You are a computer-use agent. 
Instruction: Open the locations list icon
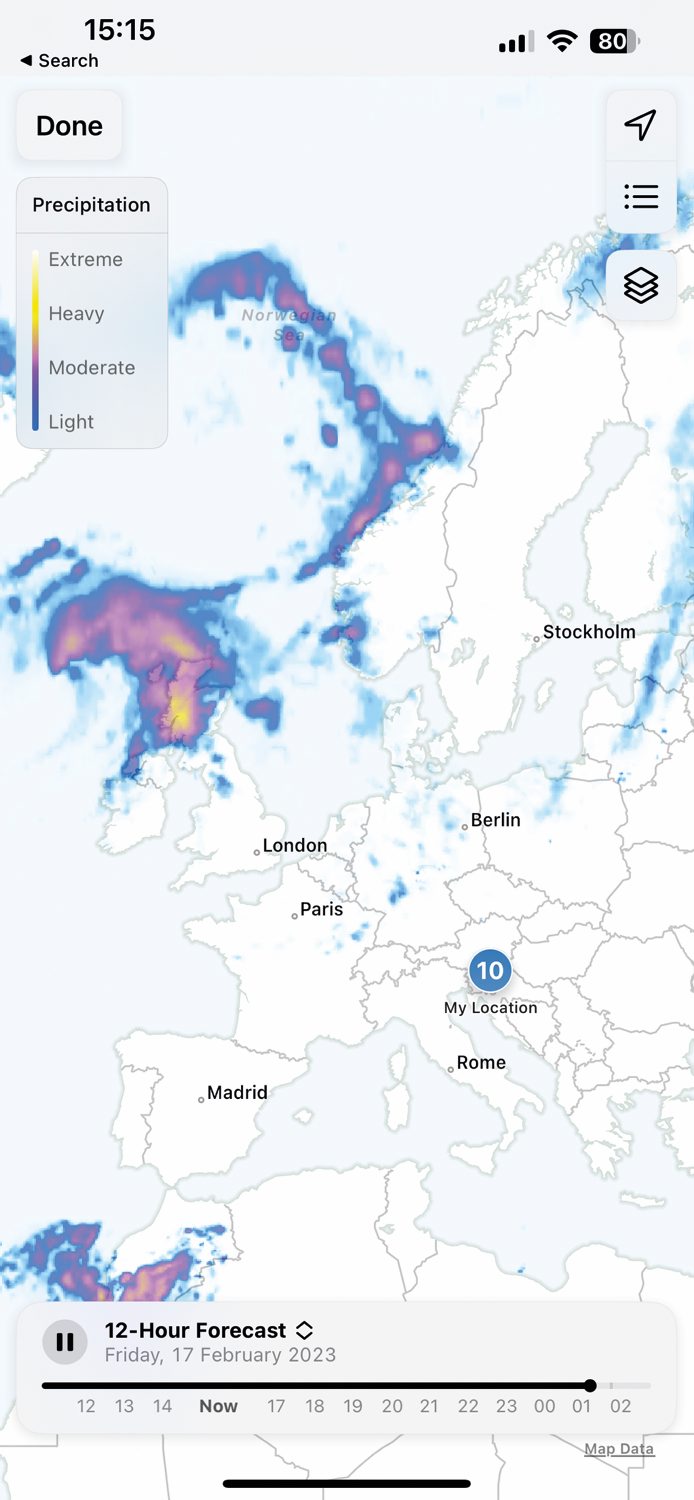click(640, 197)
